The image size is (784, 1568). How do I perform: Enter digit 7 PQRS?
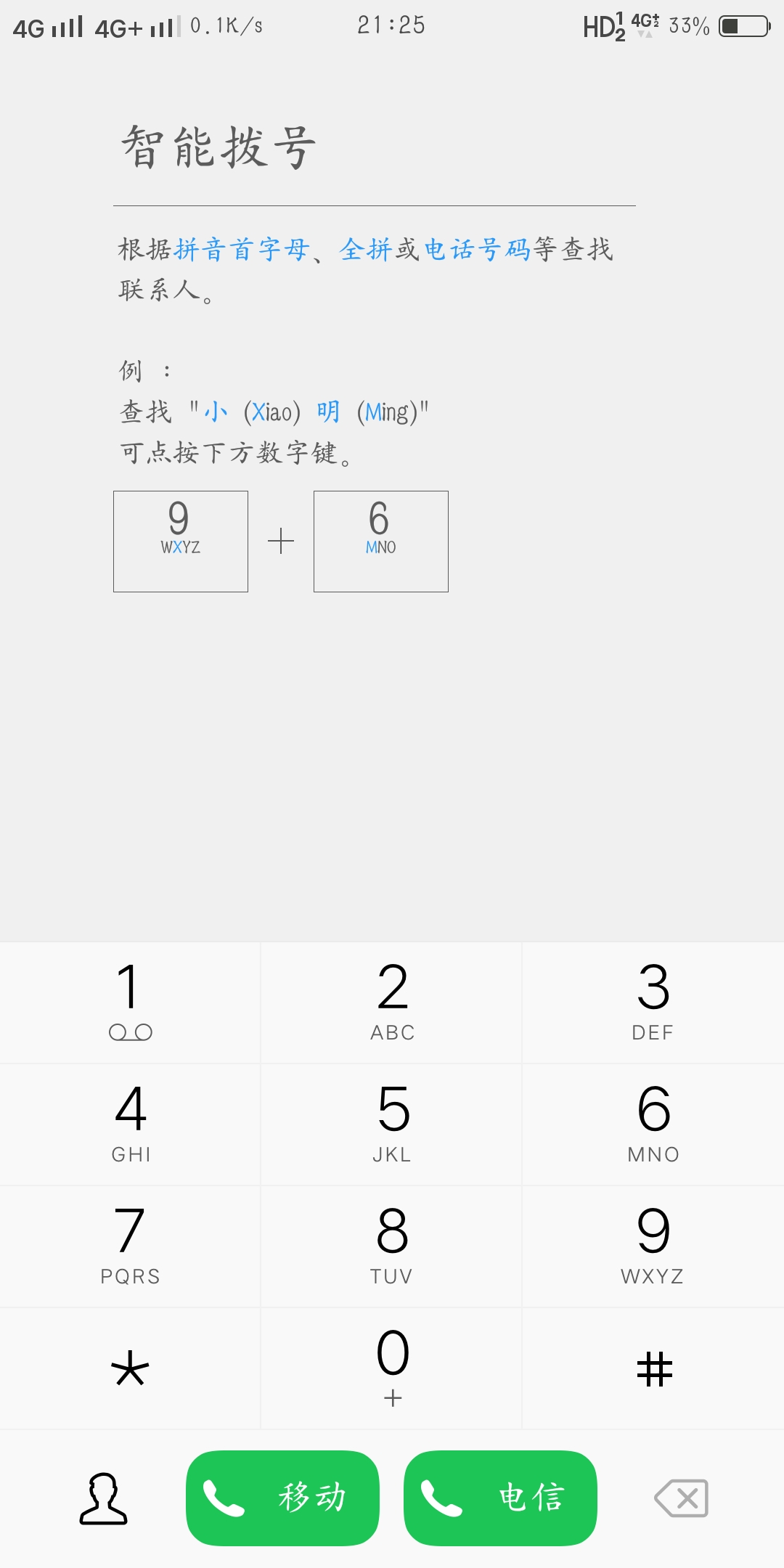pyautogui.click(x=130, y=1246)
